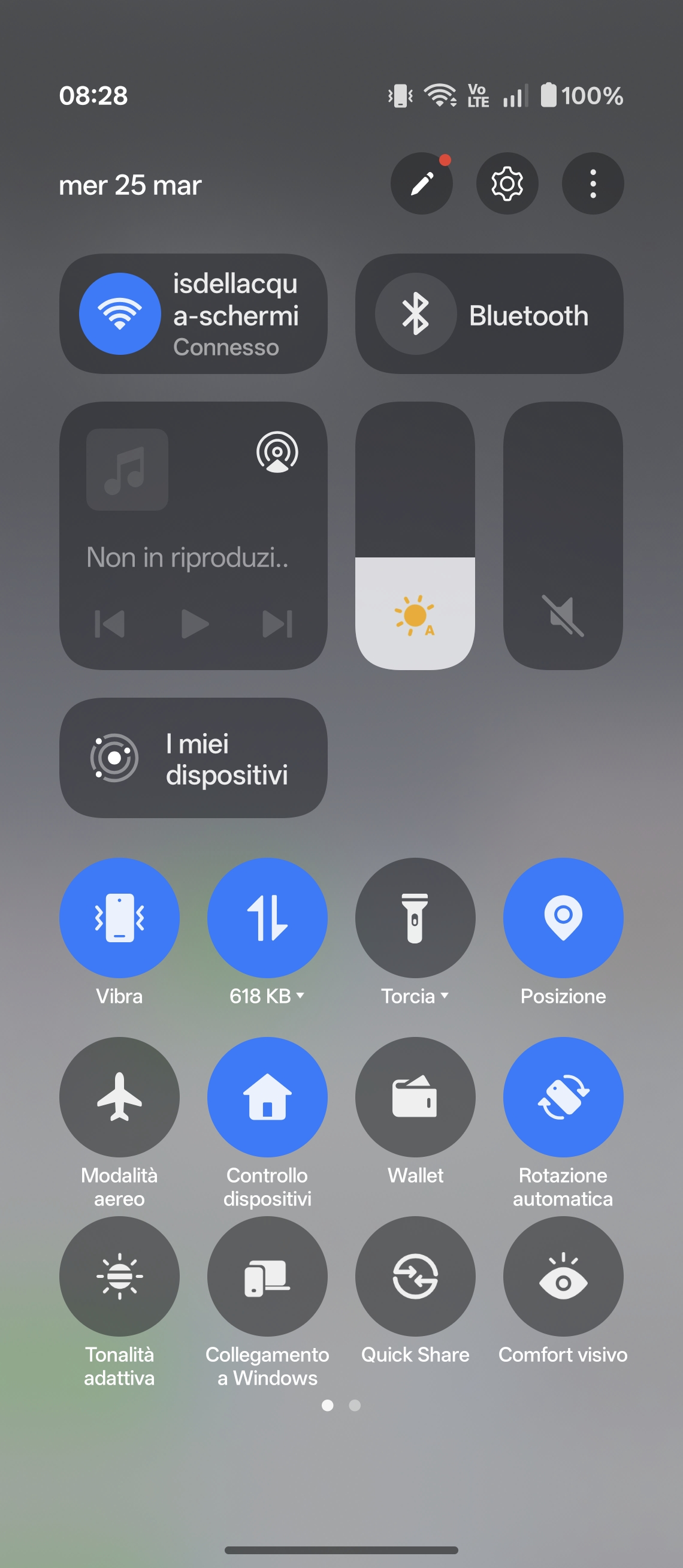Image resolution: width=683 pixels, height=1568 pixels.
Task: Go to the previous track
Action: coord(110,624)
